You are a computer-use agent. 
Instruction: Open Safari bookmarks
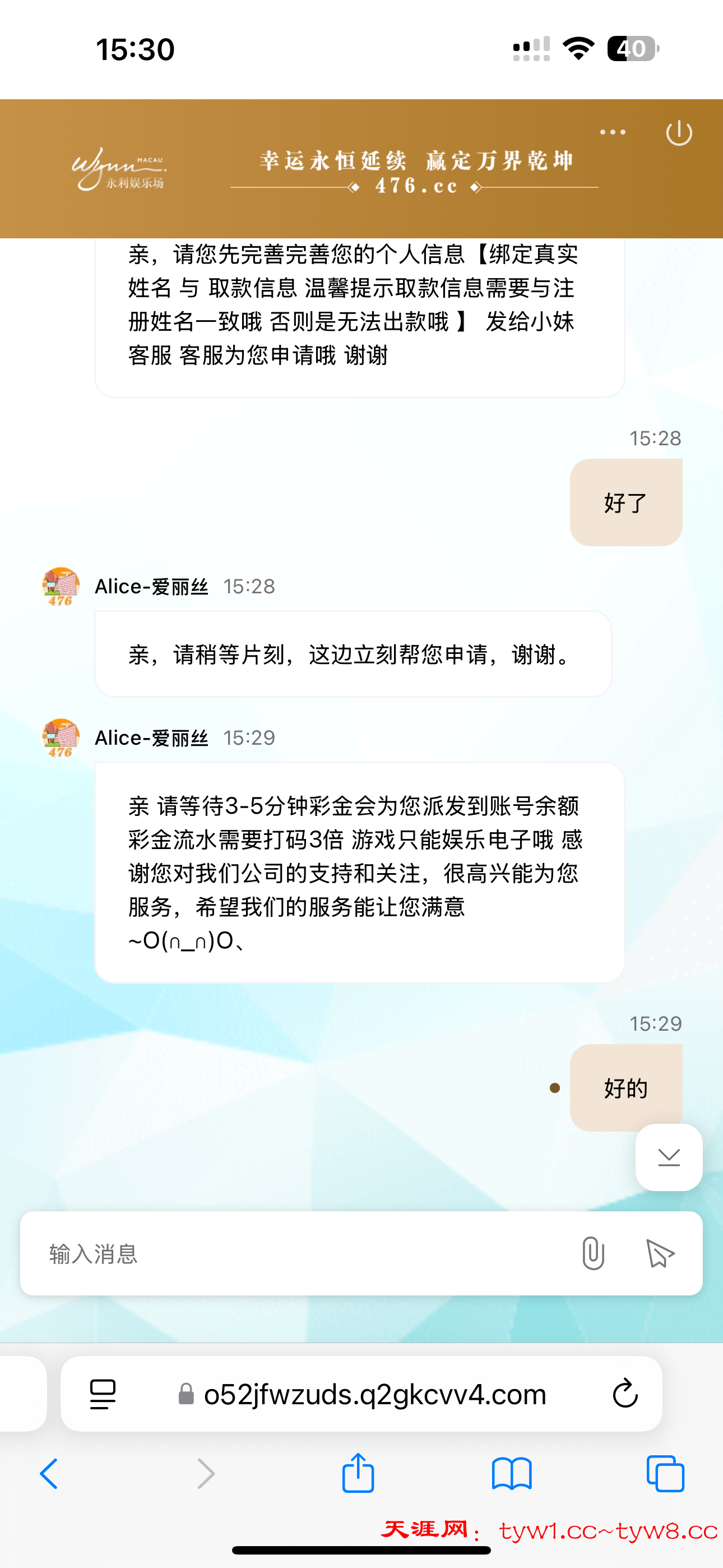[x=511, y=1474]
